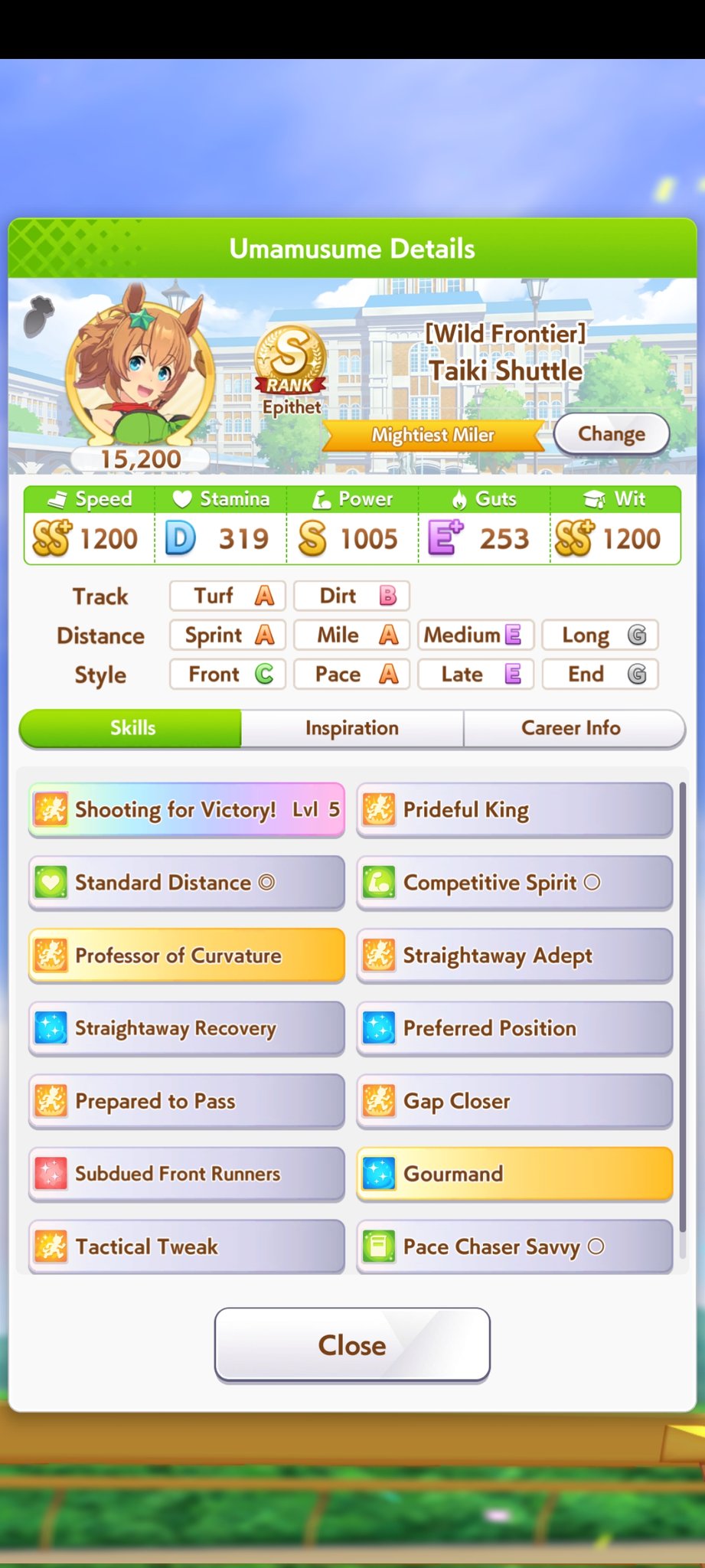Open the Subdued Front Runners skill

tap(187, 1173)
